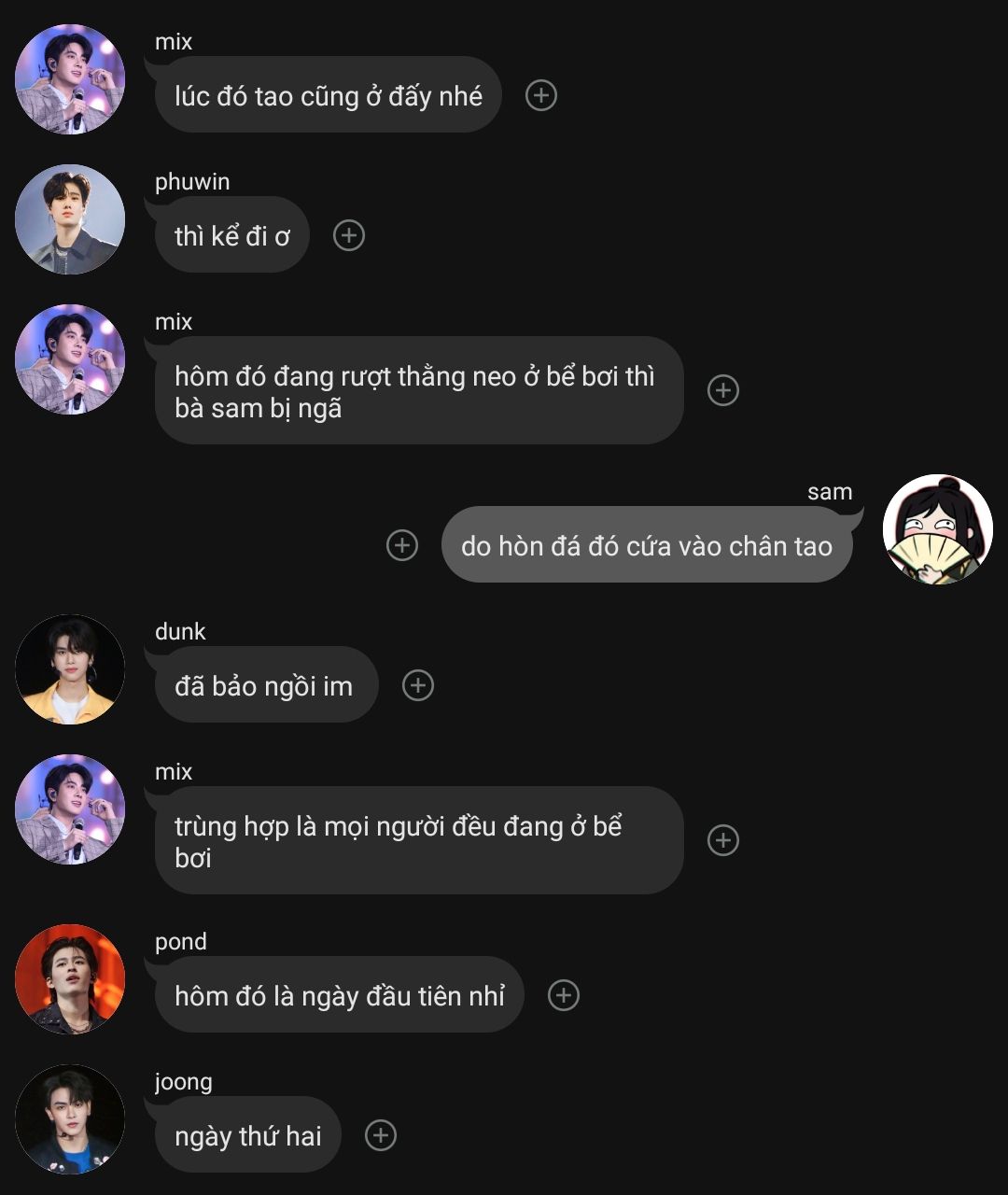
Task: React to pond's "hôm đó là ngày đầu tiên nhỉ"
Action: [x=564, y=995]
